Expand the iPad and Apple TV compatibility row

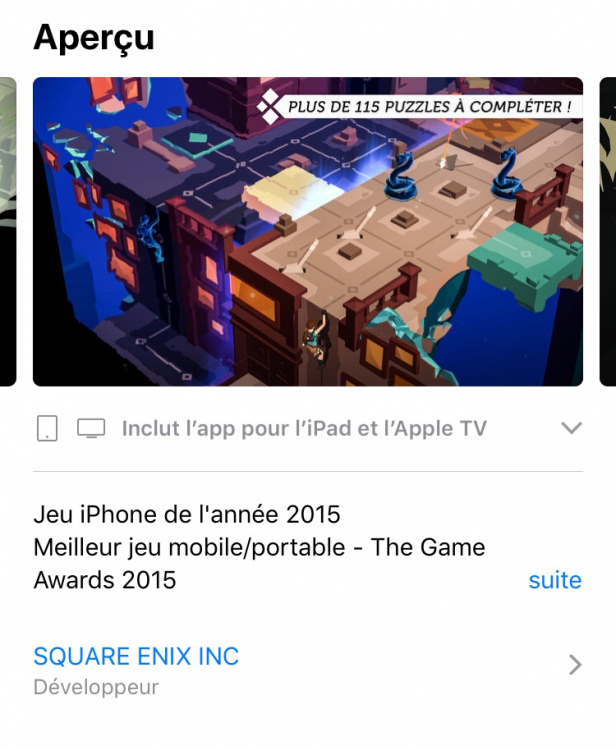(571, 428)
